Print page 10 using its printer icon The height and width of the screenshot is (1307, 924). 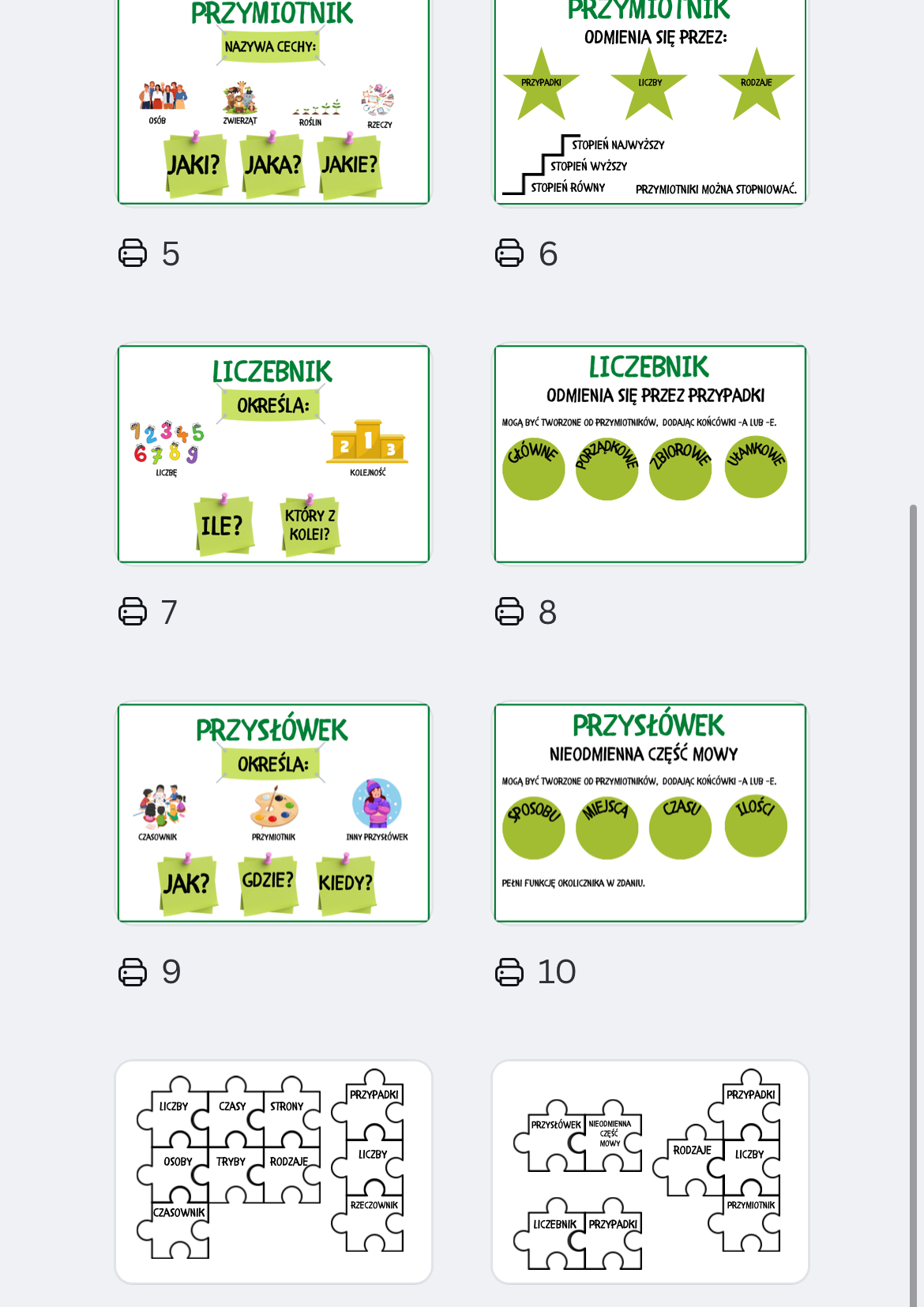click(x=509, y=971)
